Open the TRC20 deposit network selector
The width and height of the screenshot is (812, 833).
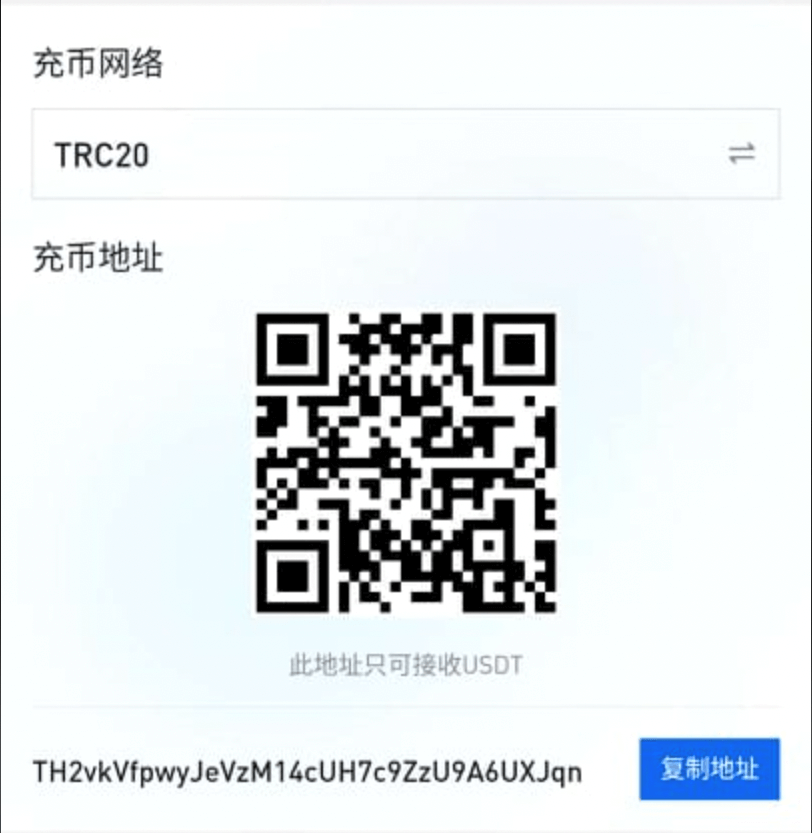point(405,154)
